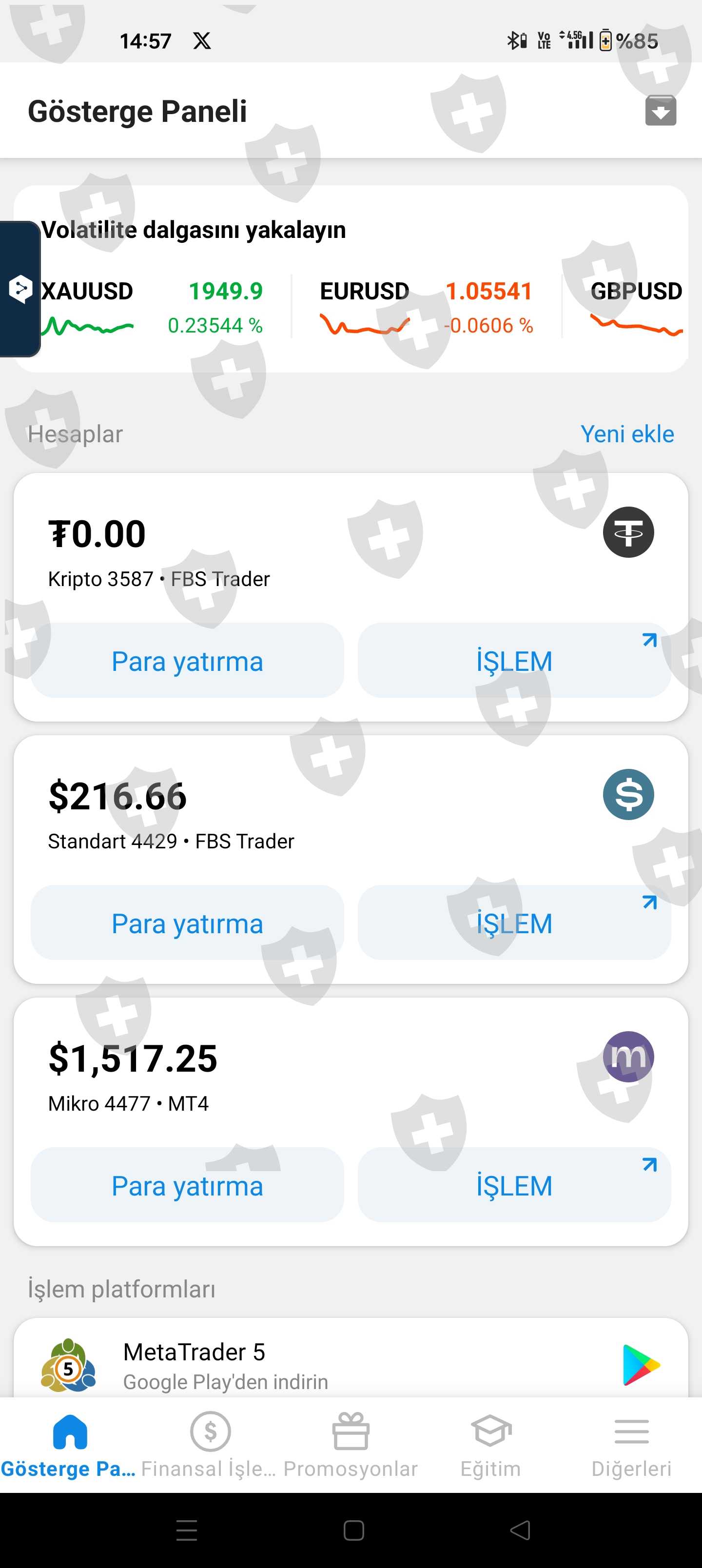The width and height of the screenshot is (702, 1568).
Task: Tap Para yatırma for Mikro 4477
Action: tap(187, 1186)
